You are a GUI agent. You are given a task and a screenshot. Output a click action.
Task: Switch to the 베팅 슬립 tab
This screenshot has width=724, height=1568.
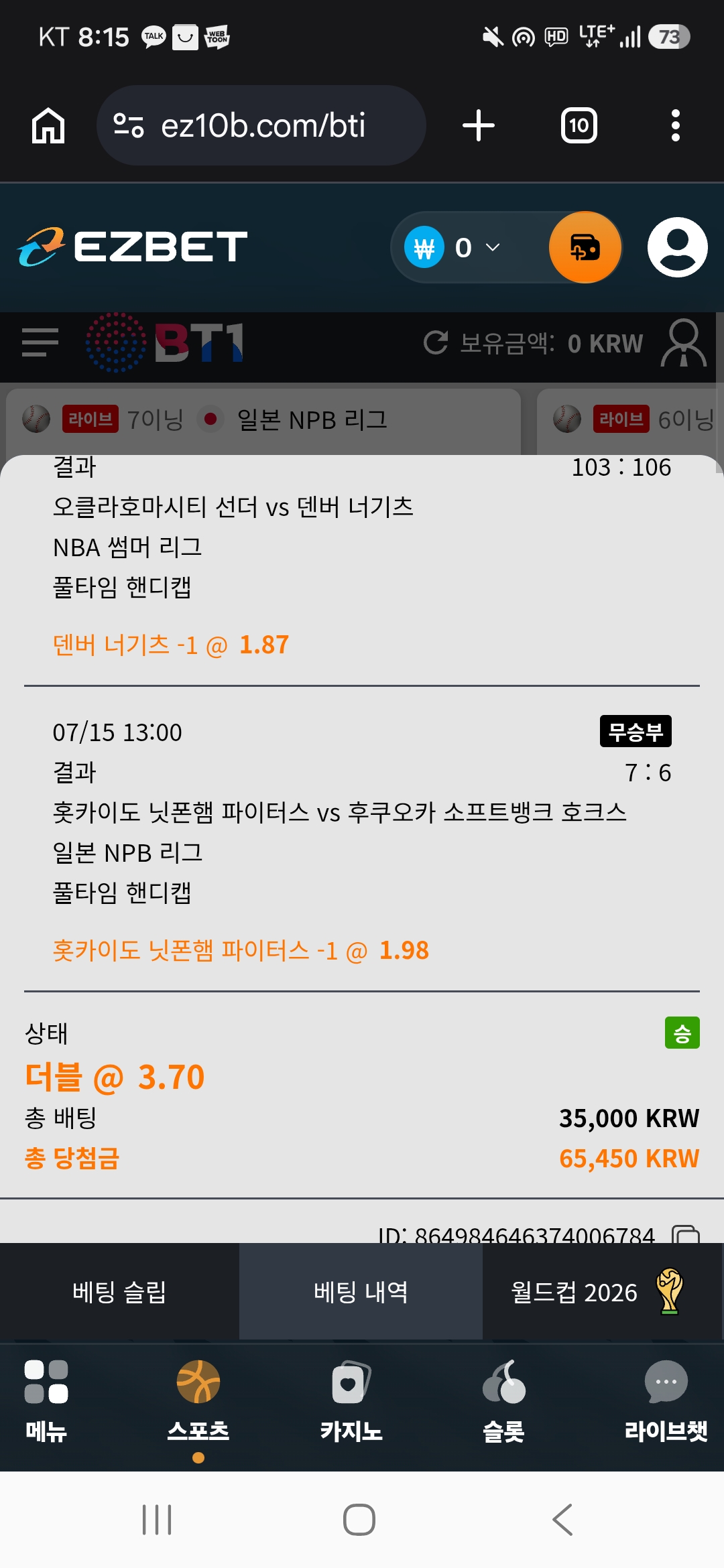(119, 1291)
